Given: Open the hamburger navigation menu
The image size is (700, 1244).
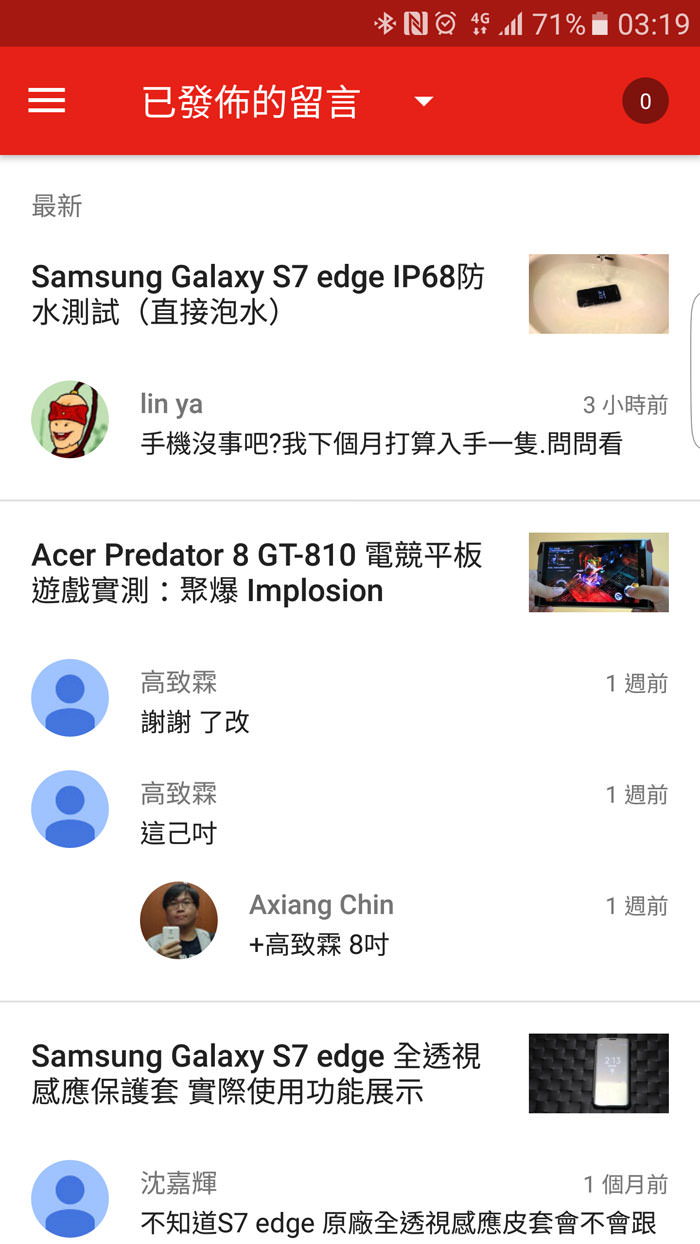Looking at the screenshot, I should (x=47, y=101).
